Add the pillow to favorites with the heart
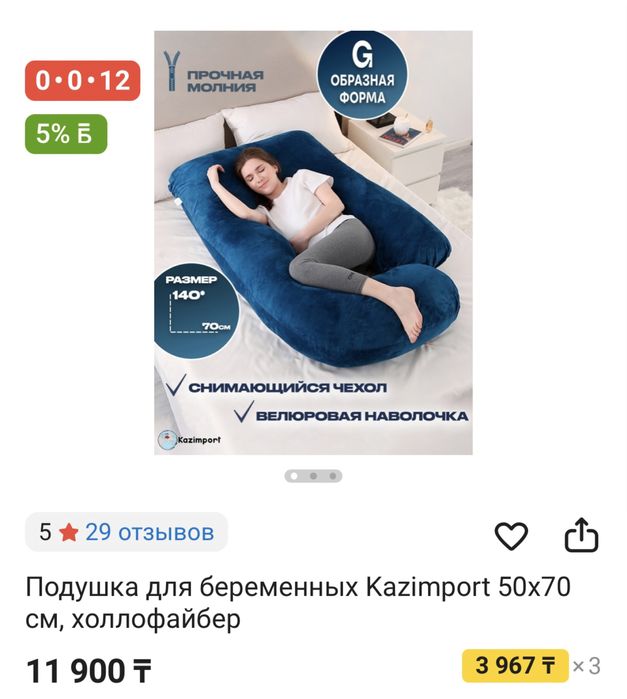Screen dimensions: 627x699 tap(511, 537)
